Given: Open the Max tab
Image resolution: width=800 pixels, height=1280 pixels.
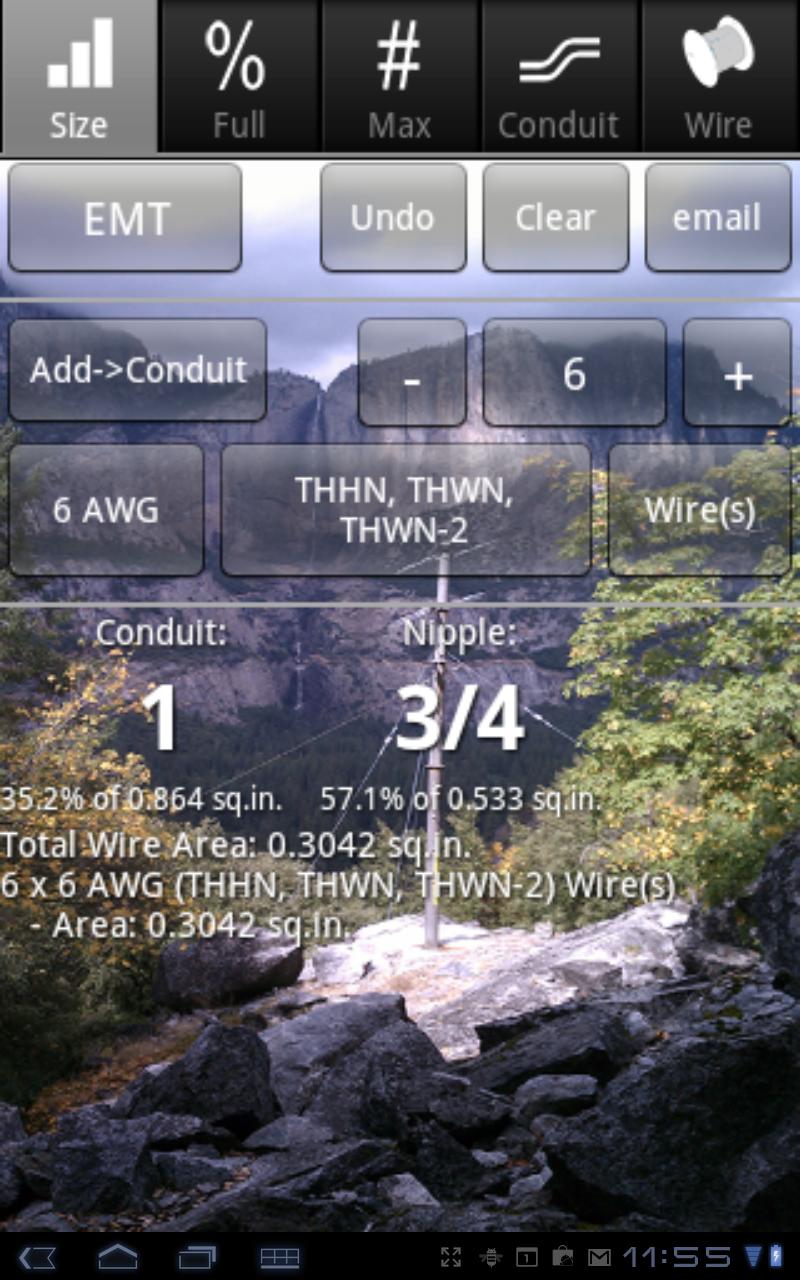Looking at the screenshot, I should click(399, 77).
